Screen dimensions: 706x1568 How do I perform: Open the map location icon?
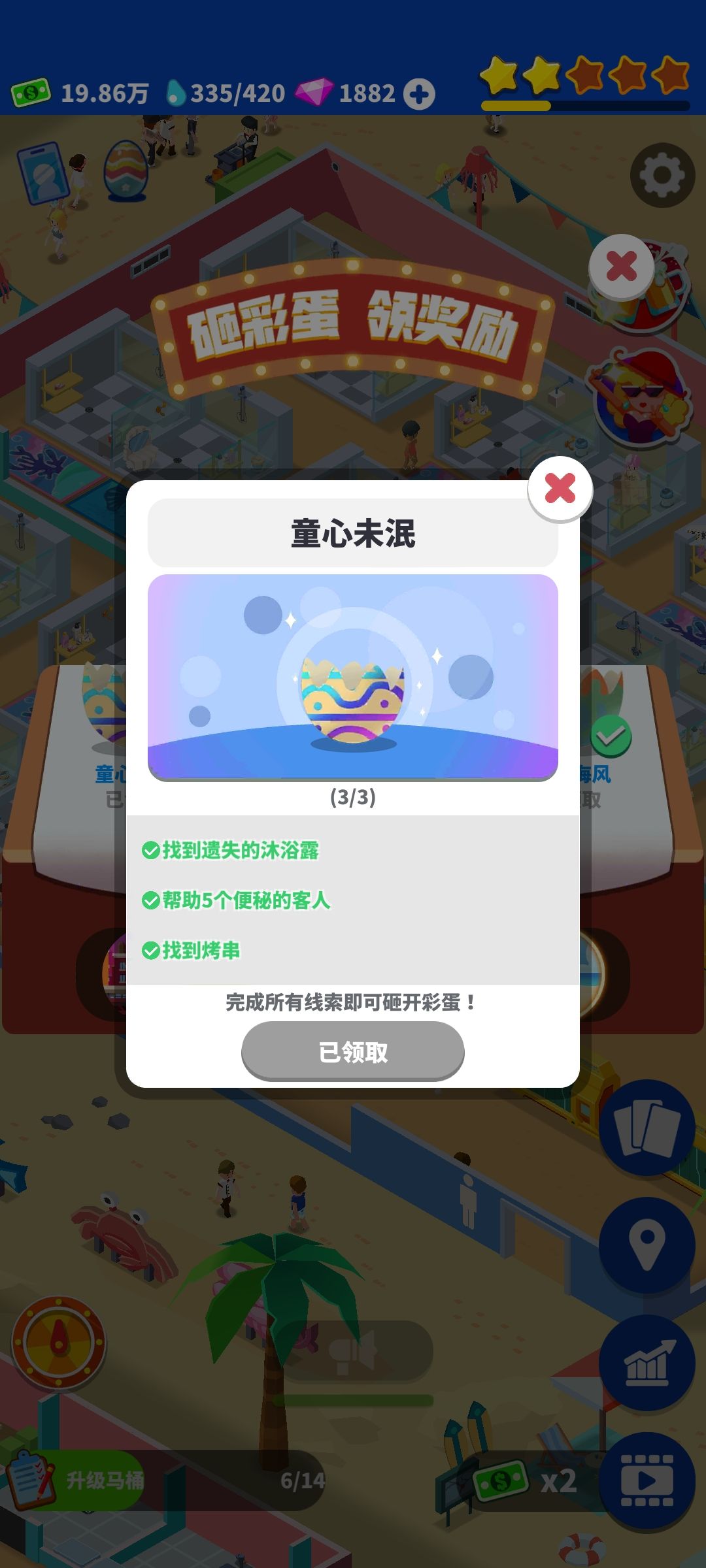[x=647, y=1245]
